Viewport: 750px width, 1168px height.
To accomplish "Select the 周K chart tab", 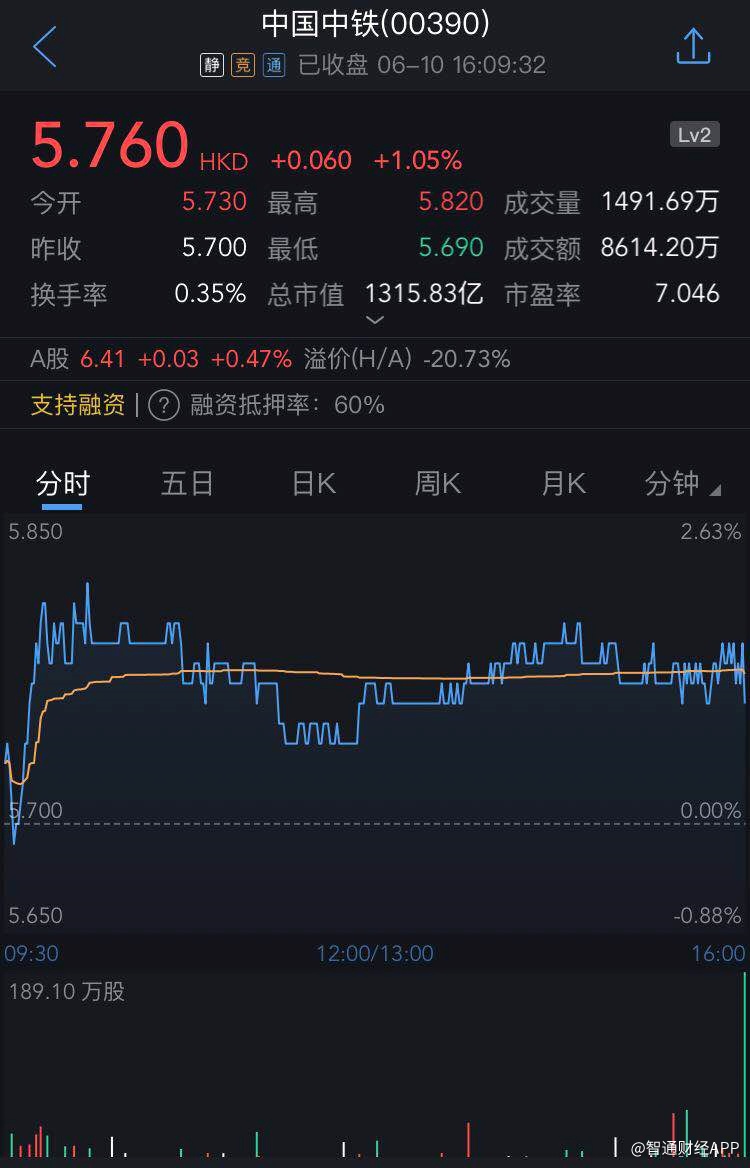I will tap(437, 484).
